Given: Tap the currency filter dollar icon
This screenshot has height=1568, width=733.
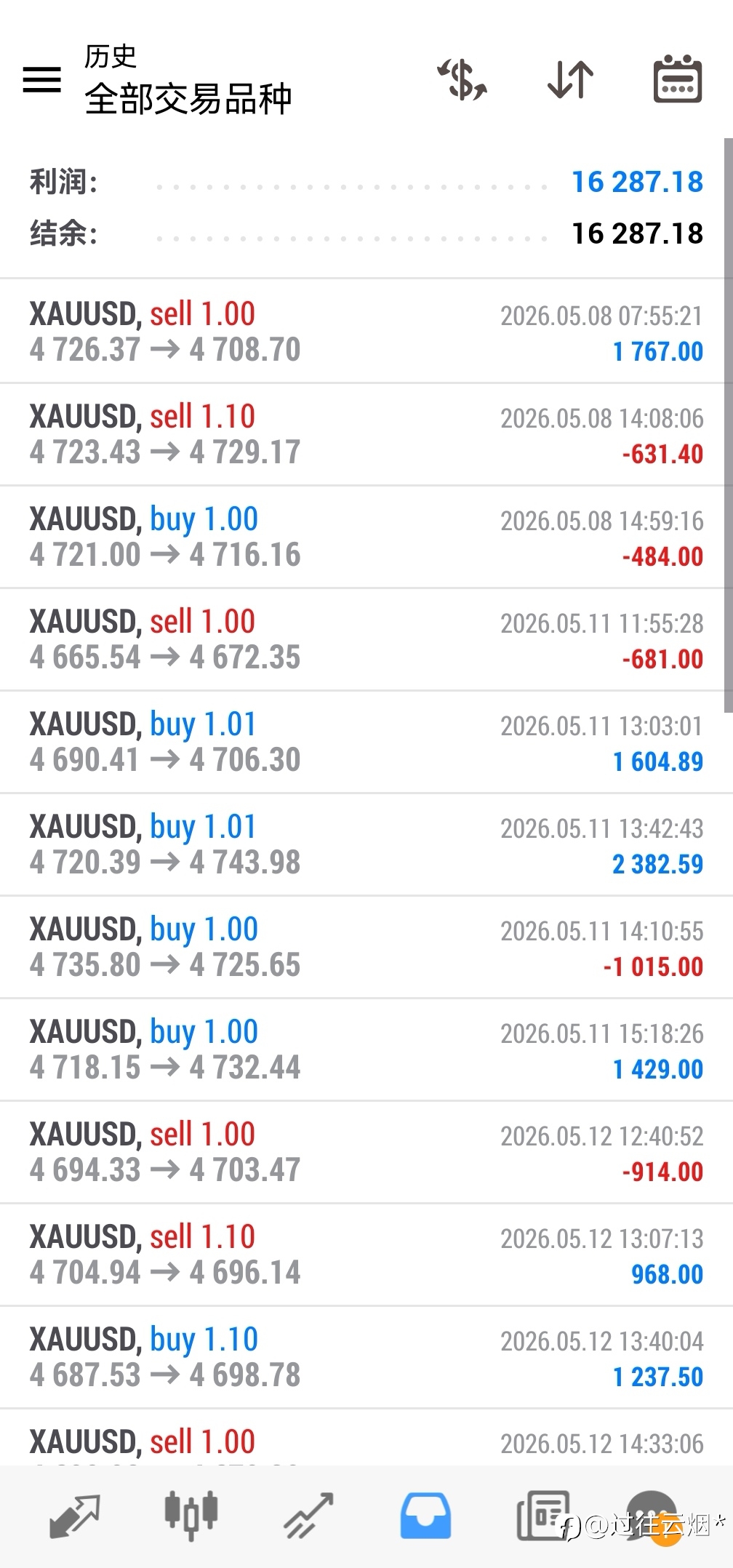Looking at the screenshot, I should tap(462, 79).
